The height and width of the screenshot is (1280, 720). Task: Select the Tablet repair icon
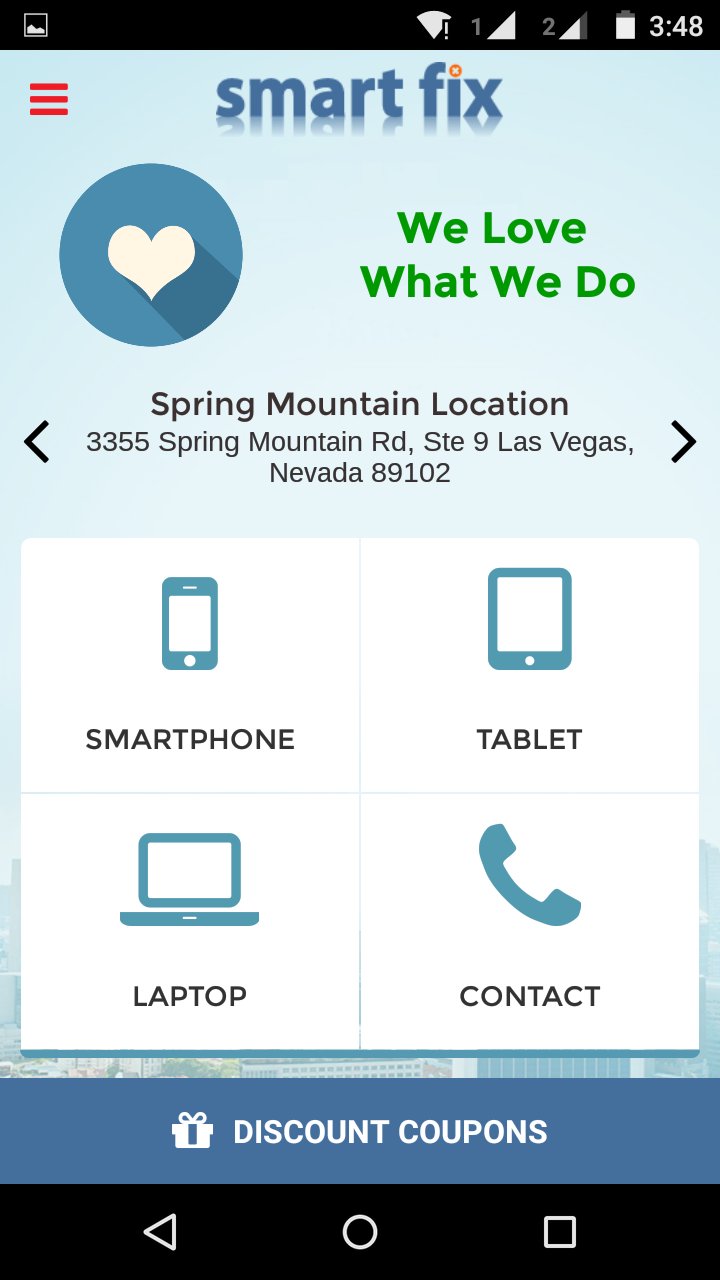tap(529, 618)
